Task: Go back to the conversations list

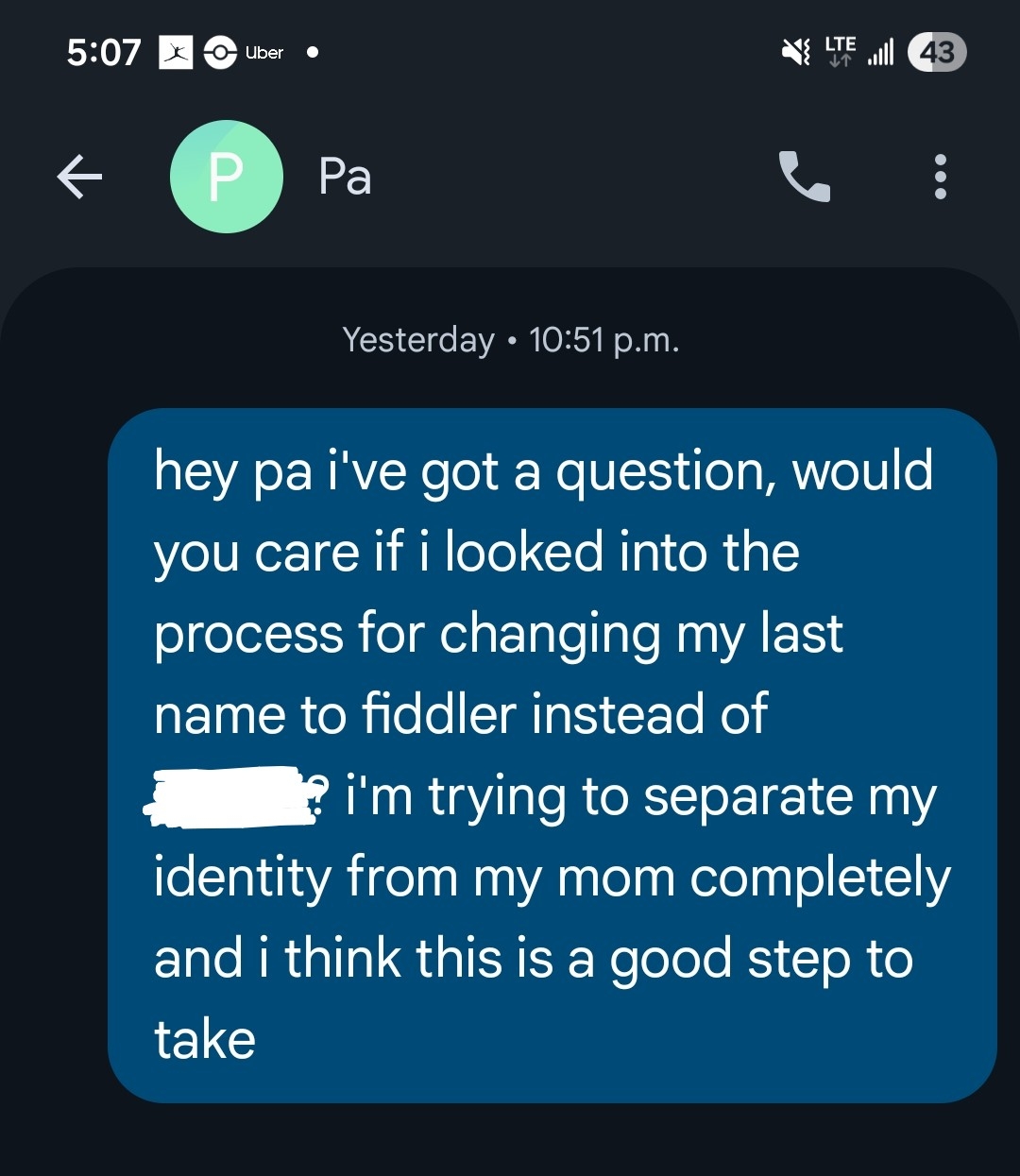Action: [x=79, y=177]
